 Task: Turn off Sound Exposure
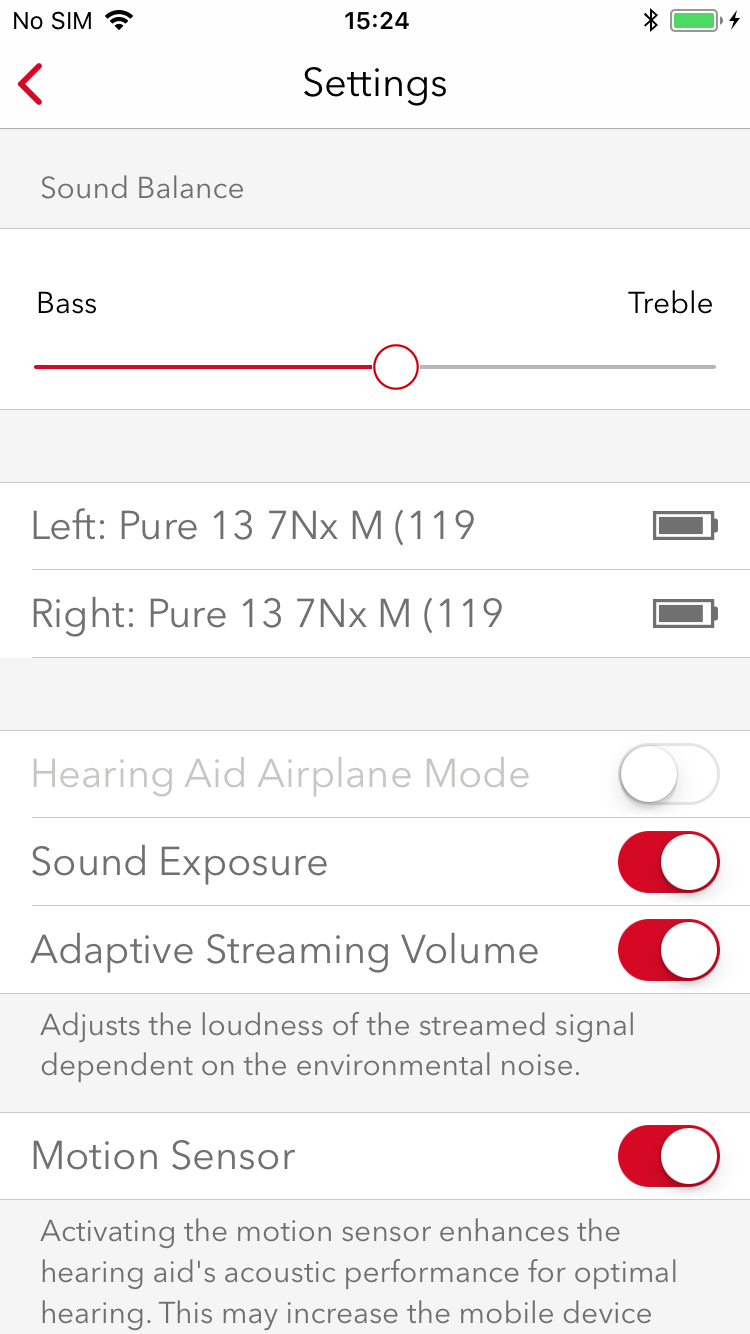coord(668,862)
